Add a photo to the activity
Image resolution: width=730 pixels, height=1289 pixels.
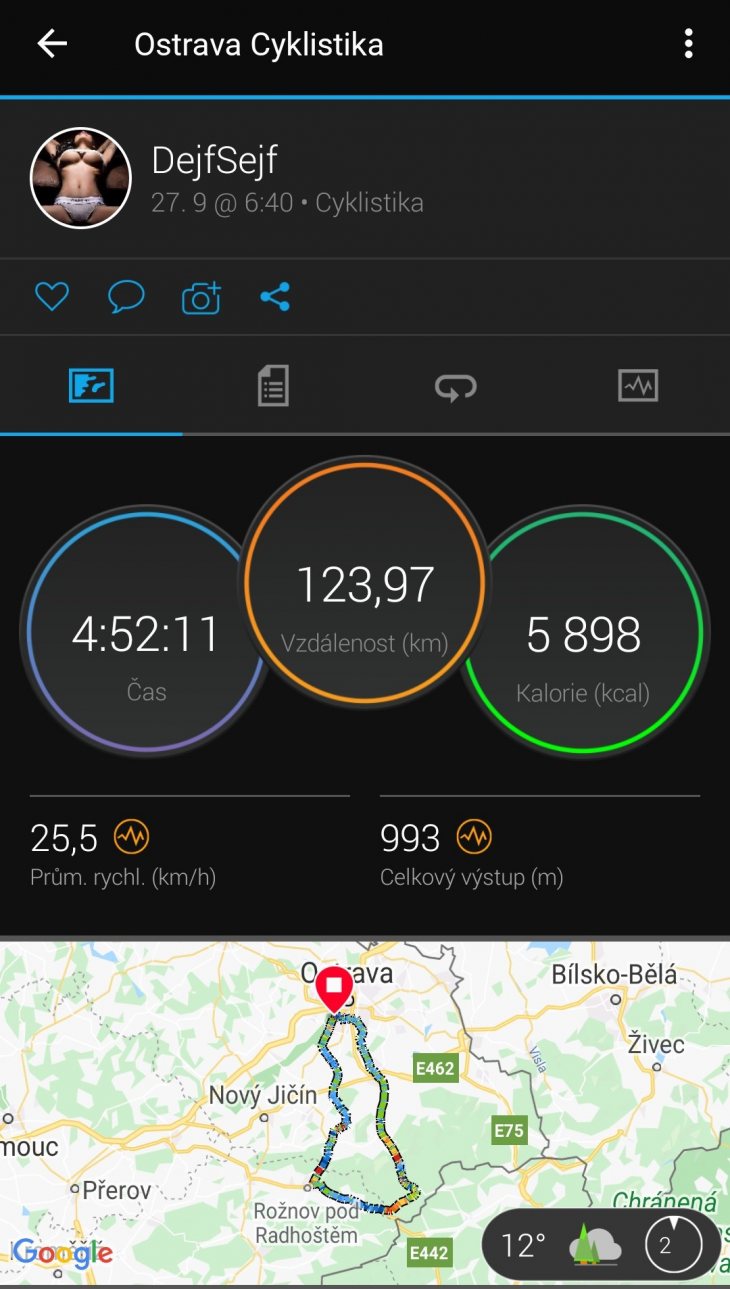(x=200, y=298)
